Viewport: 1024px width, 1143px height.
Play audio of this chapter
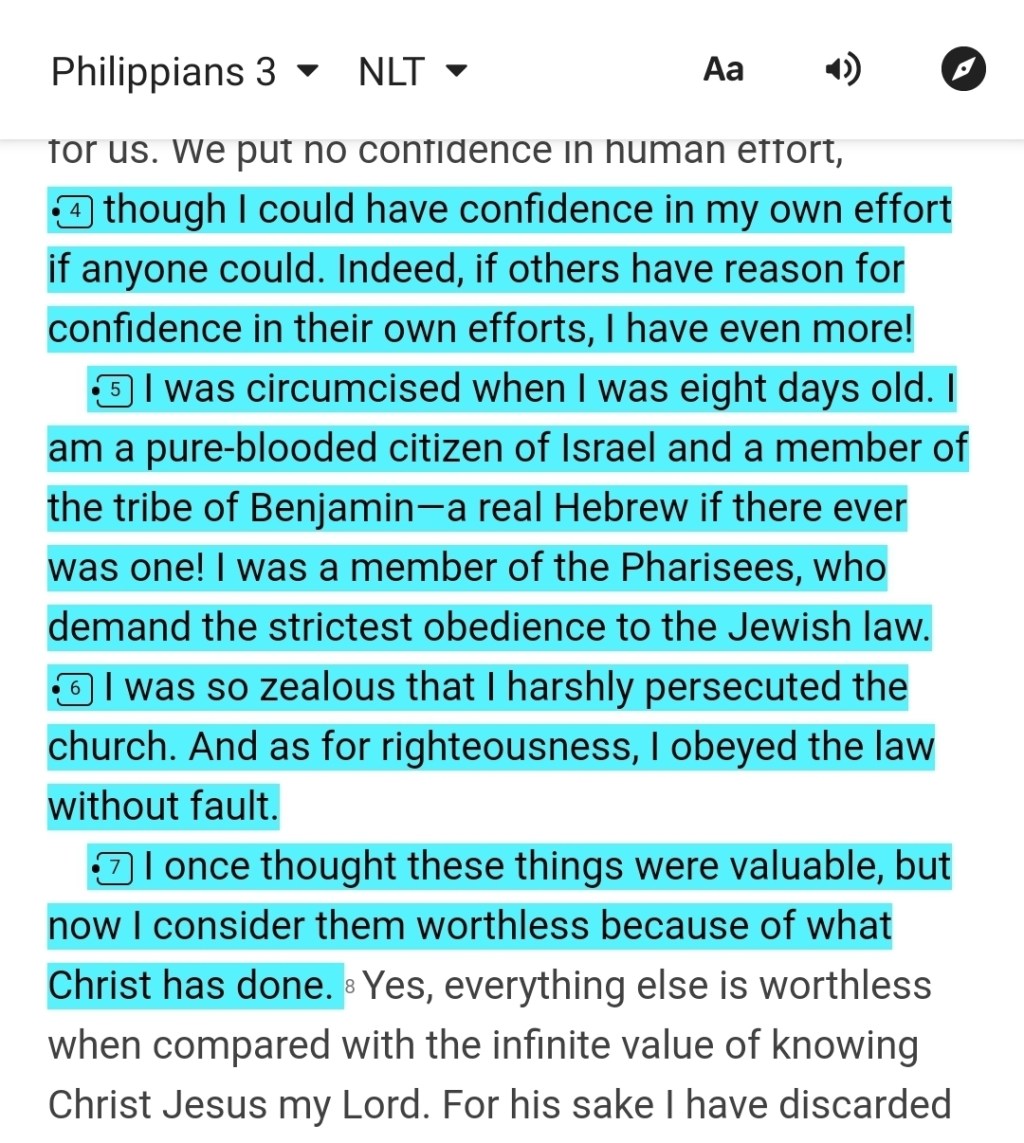842,70
